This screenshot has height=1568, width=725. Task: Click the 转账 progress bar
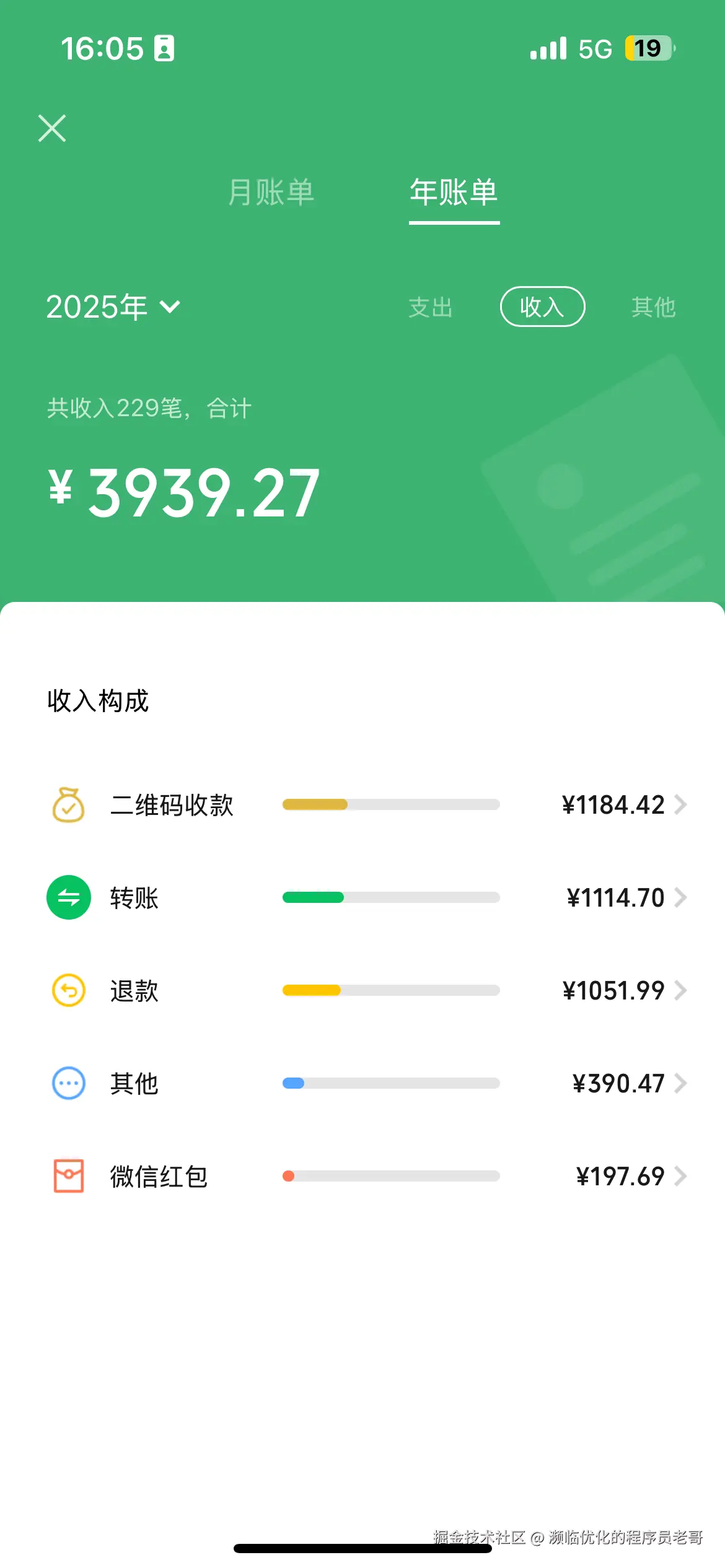390,897
